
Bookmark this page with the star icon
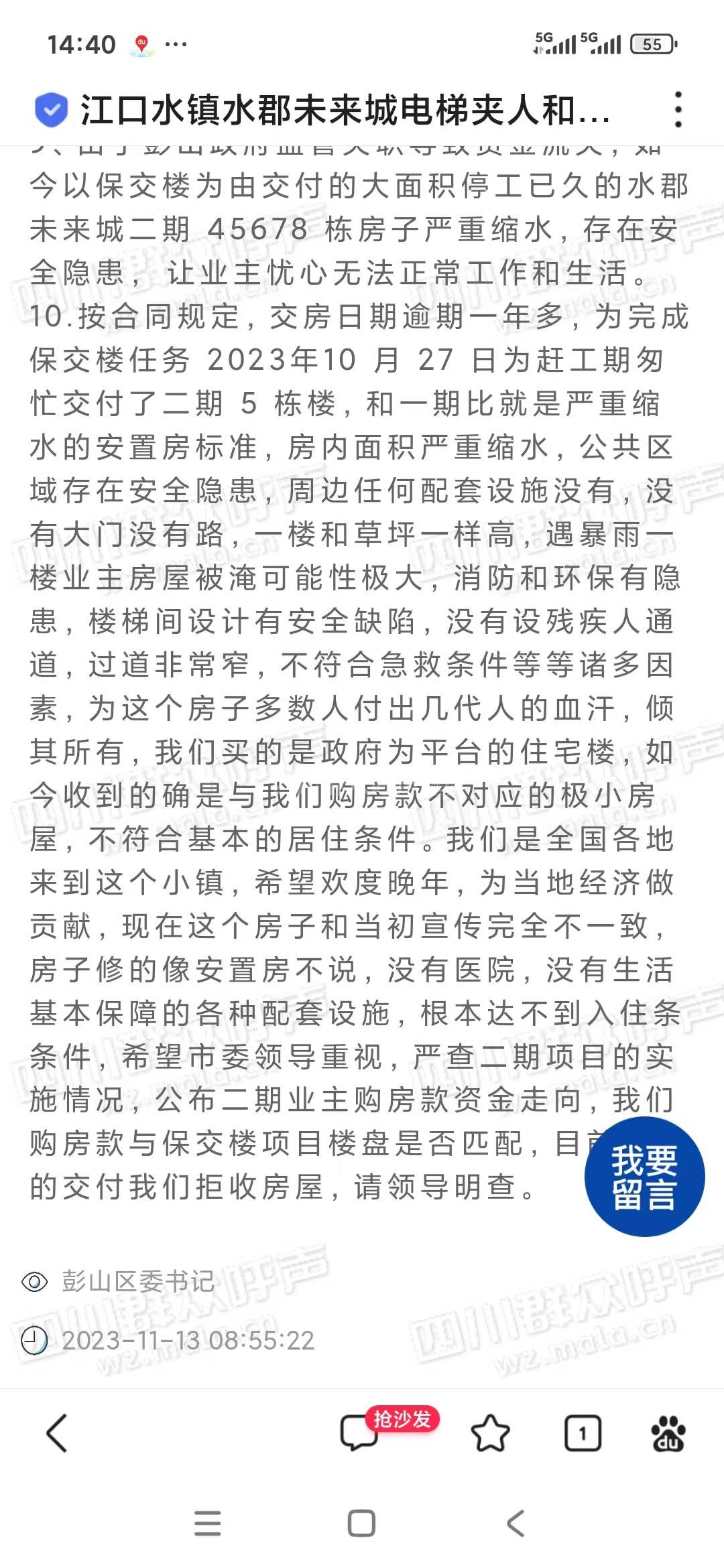(490, 1433)
